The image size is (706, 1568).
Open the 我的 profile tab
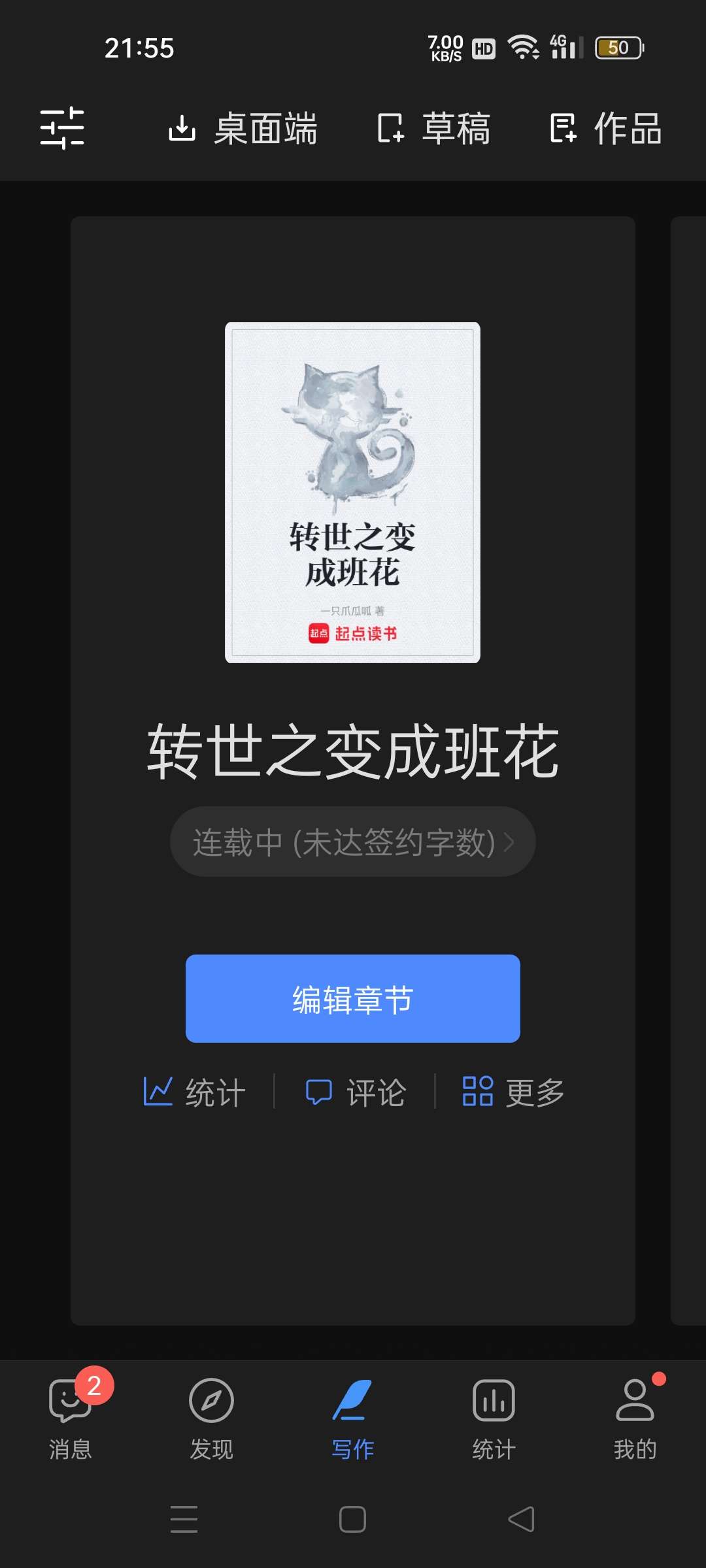pyautogui.click(x=635, y=1419)
